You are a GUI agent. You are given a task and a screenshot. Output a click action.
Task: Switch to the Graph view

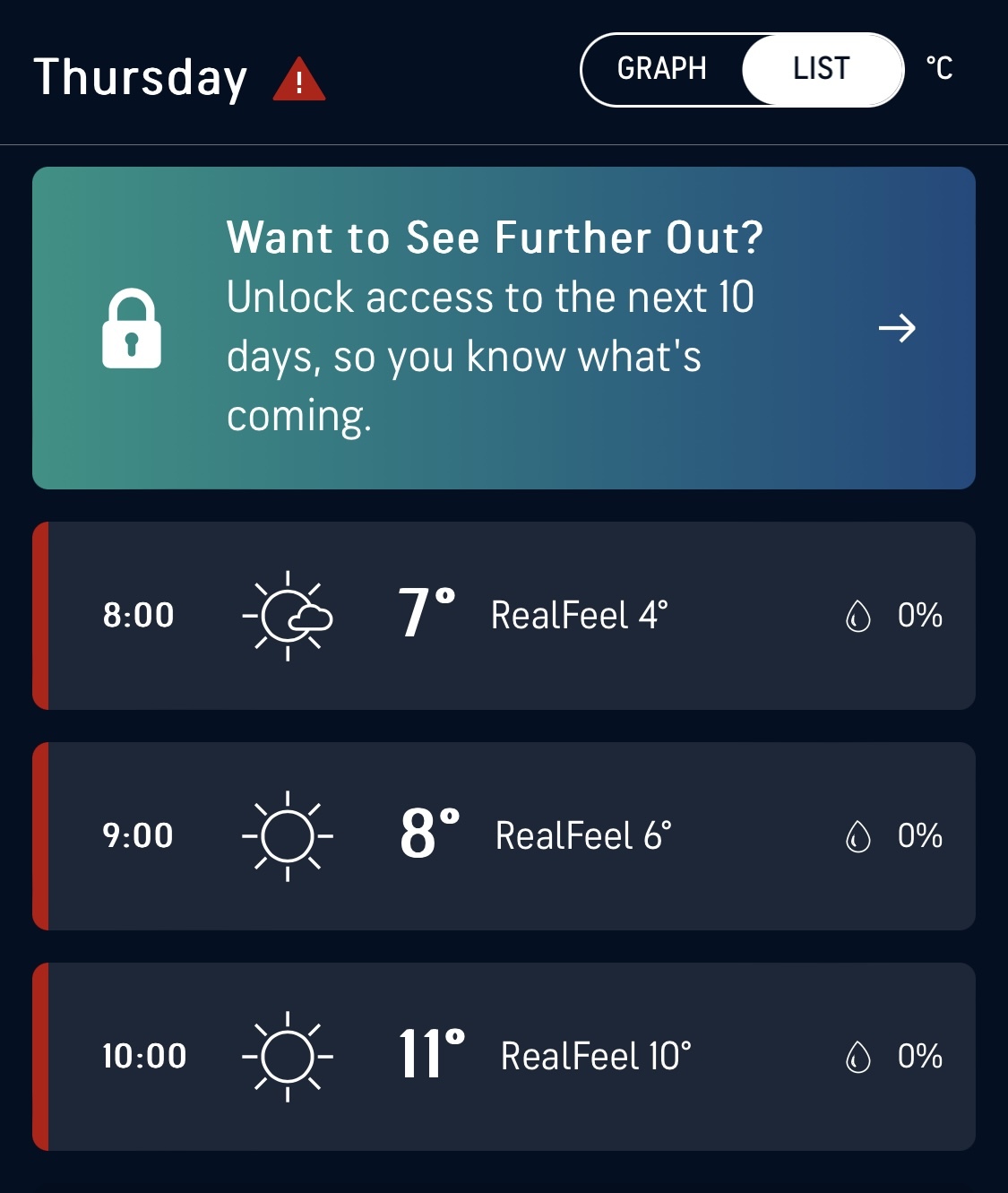pos(662,69)
